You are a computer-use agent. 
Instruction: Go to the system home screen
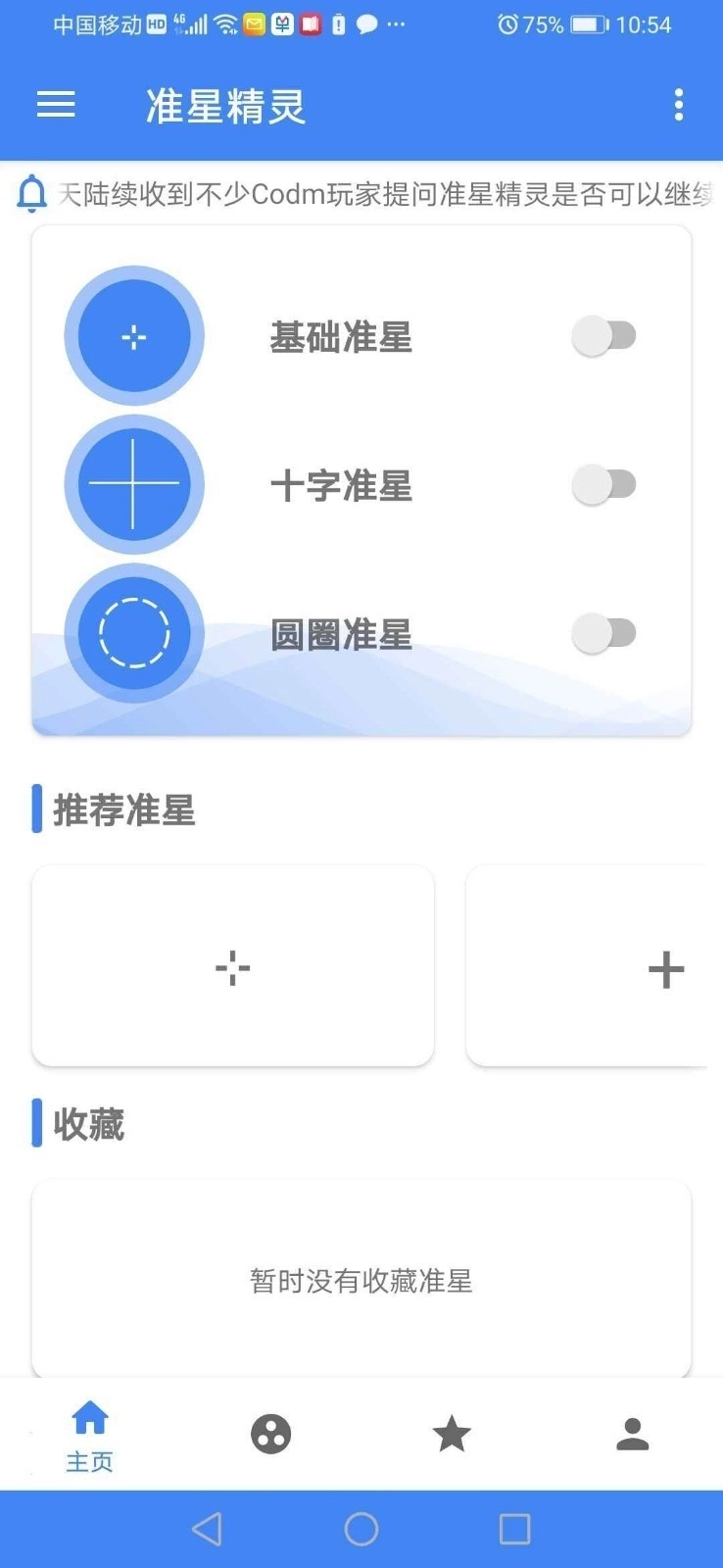[361, 1529]
